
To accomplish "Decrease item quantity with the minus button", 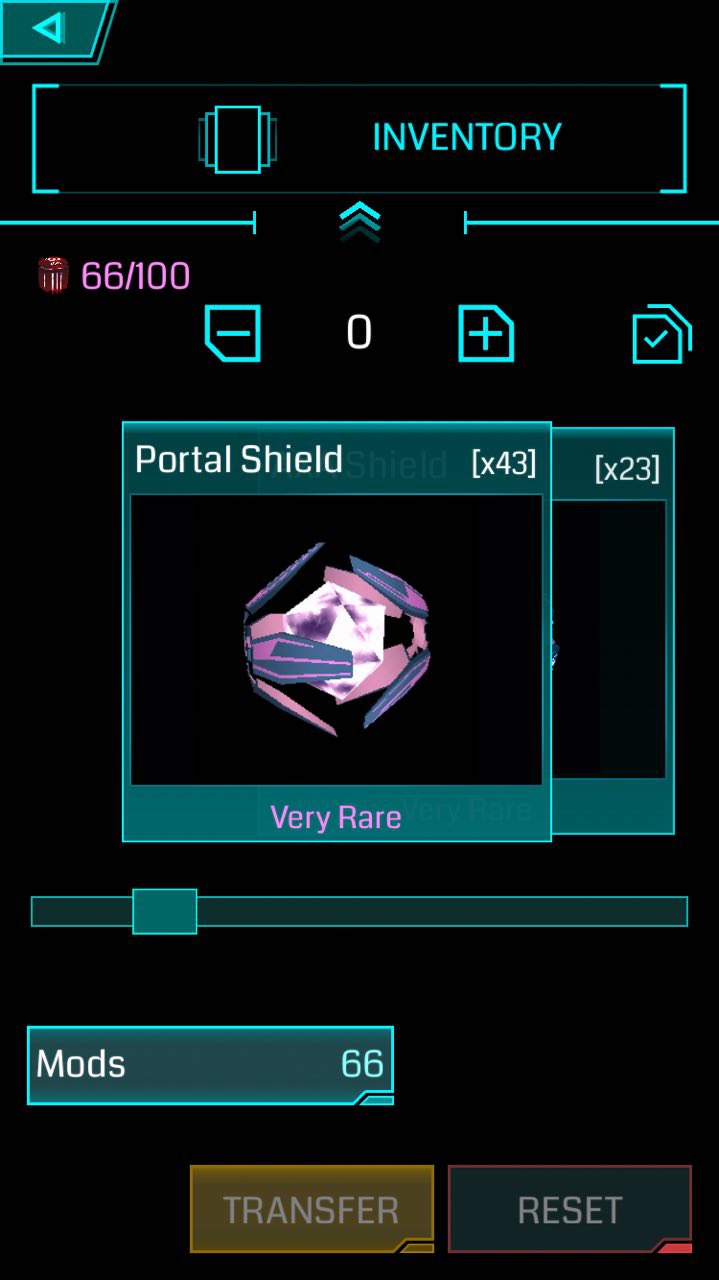I will click(x=233, y=333).
